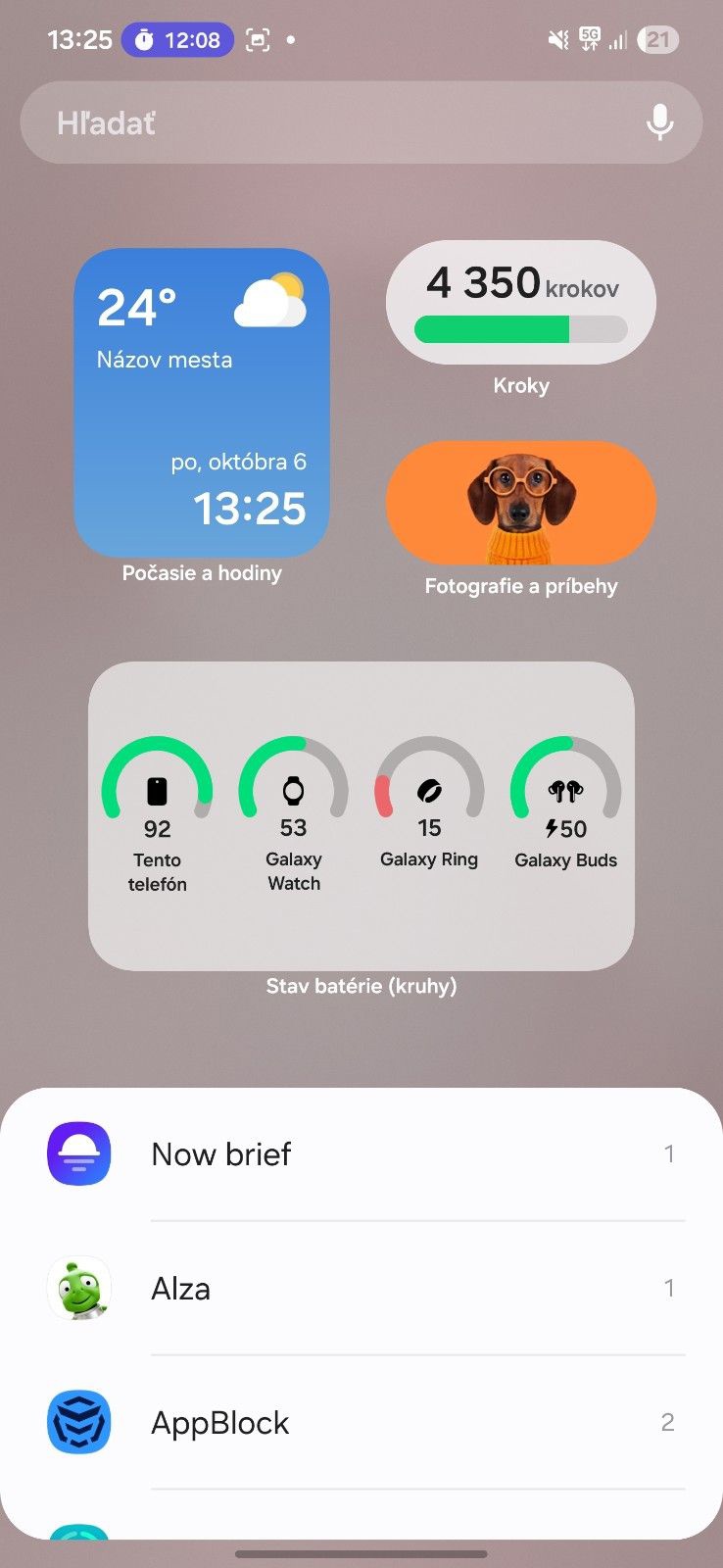Pick the Fotografie a príbehy widget

(x=520, y=503)
